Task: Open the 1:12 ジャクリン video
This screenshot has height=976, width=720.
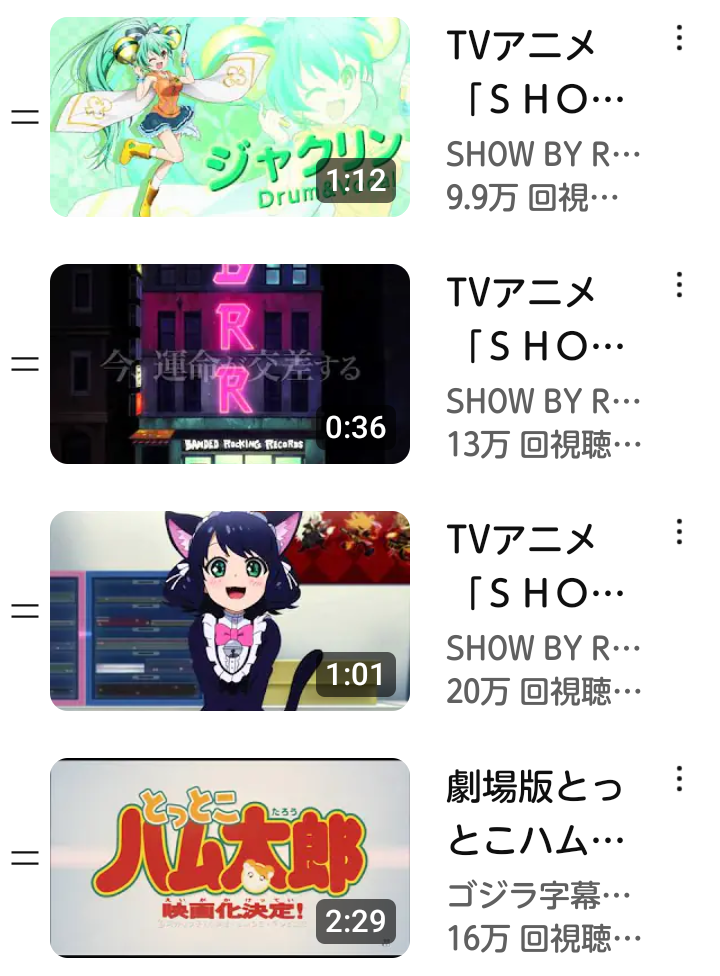Action: click(229, 117)
